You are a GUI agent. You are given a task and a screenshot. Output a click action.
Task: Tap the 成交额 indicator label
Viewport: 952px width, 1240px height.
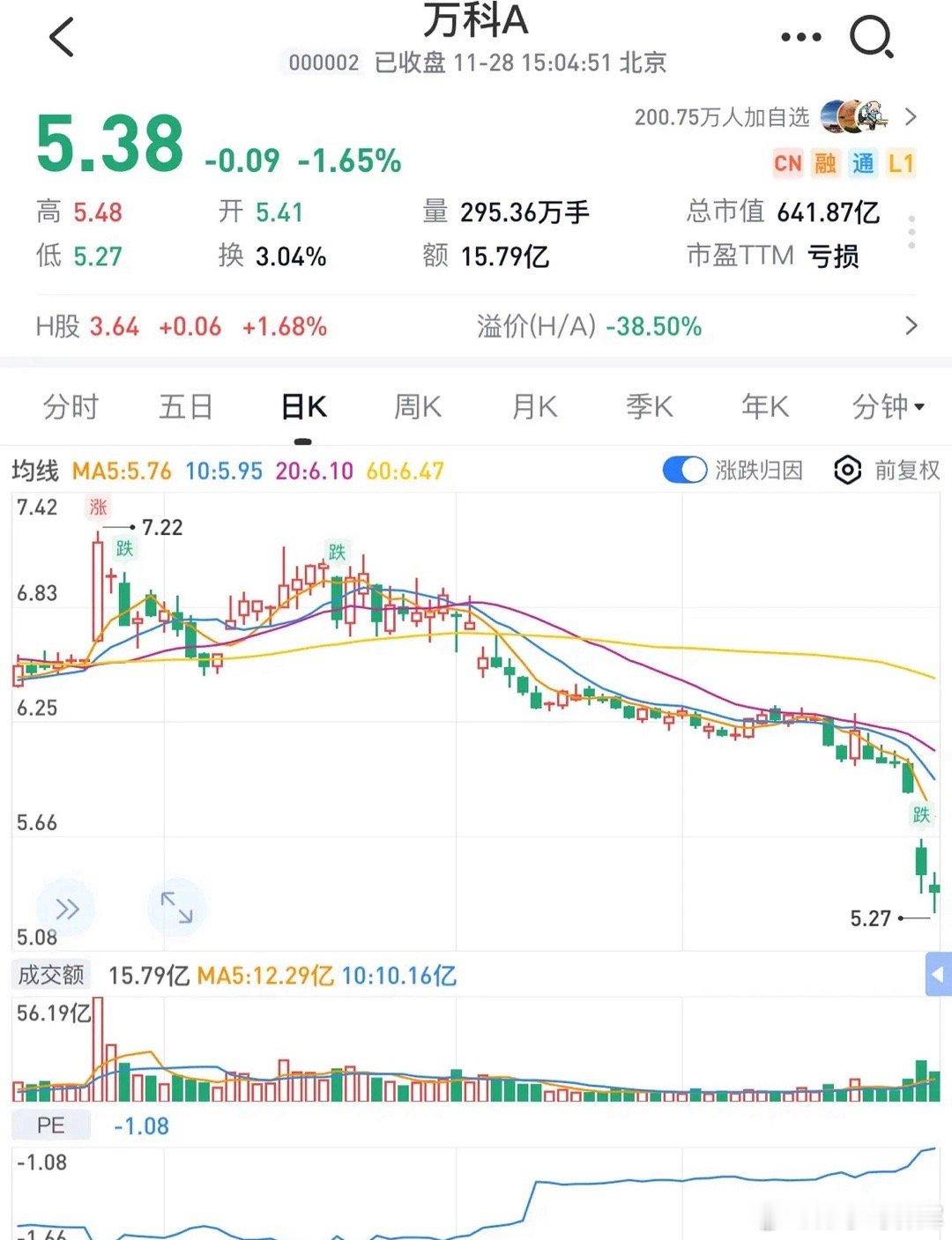[51, 975]
